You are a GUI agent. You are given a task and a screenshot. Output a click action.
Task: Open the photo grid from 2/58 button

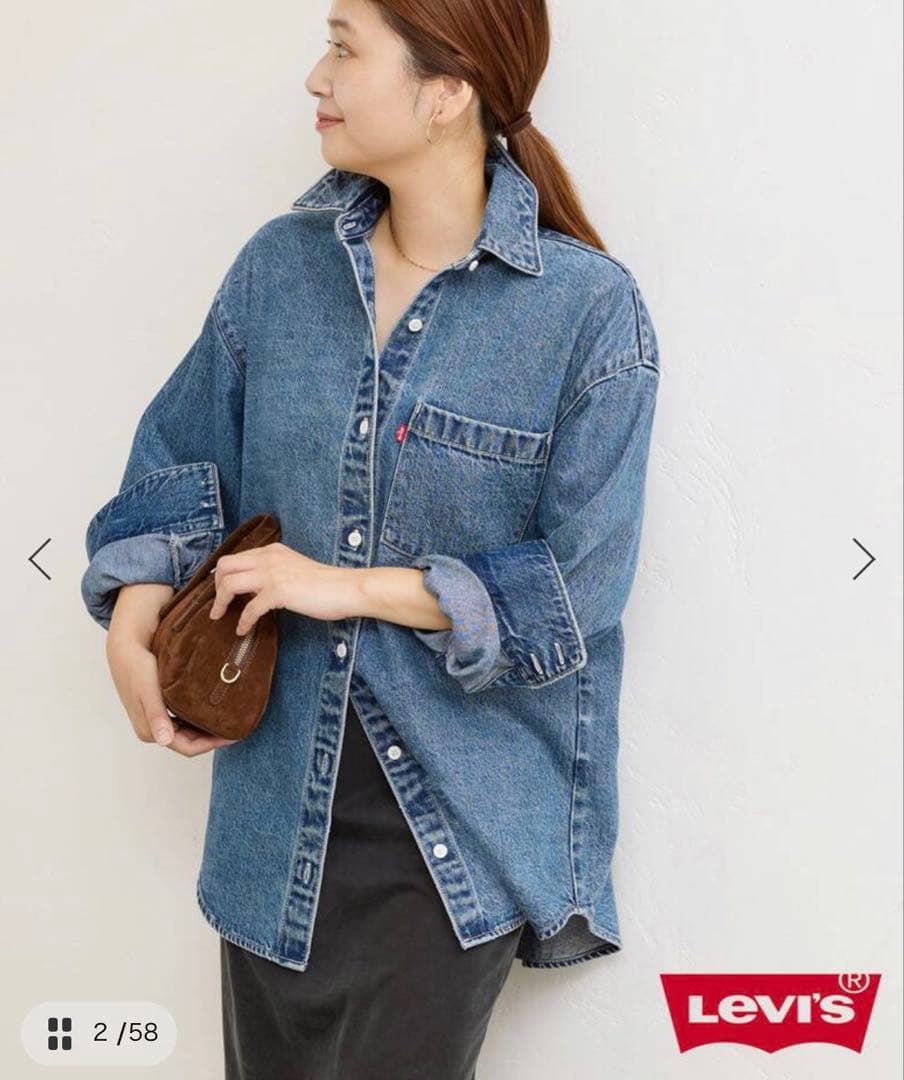pyautogui.click(x=98, y=1033)
